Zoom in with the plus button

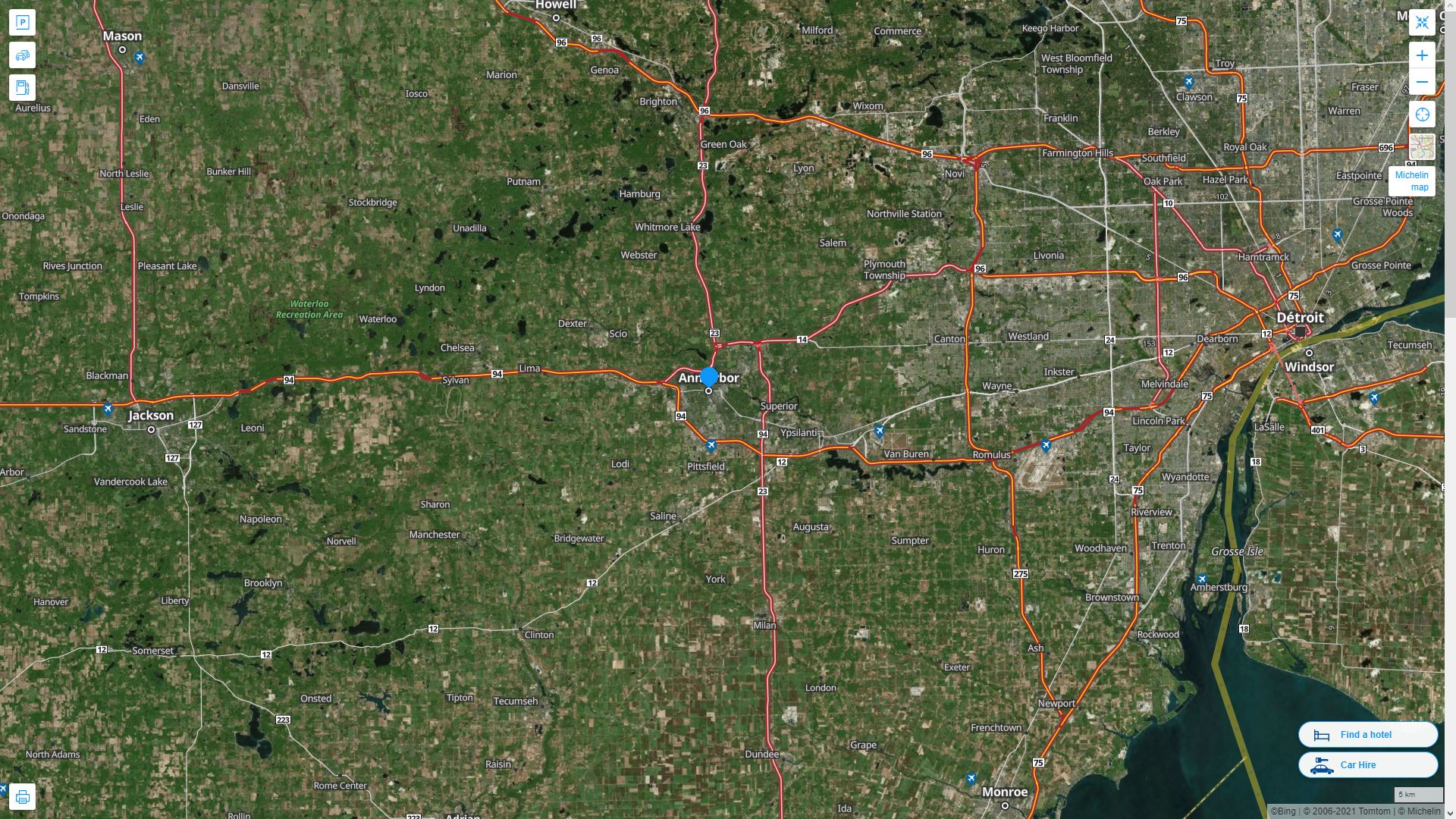coord(1422,55)
